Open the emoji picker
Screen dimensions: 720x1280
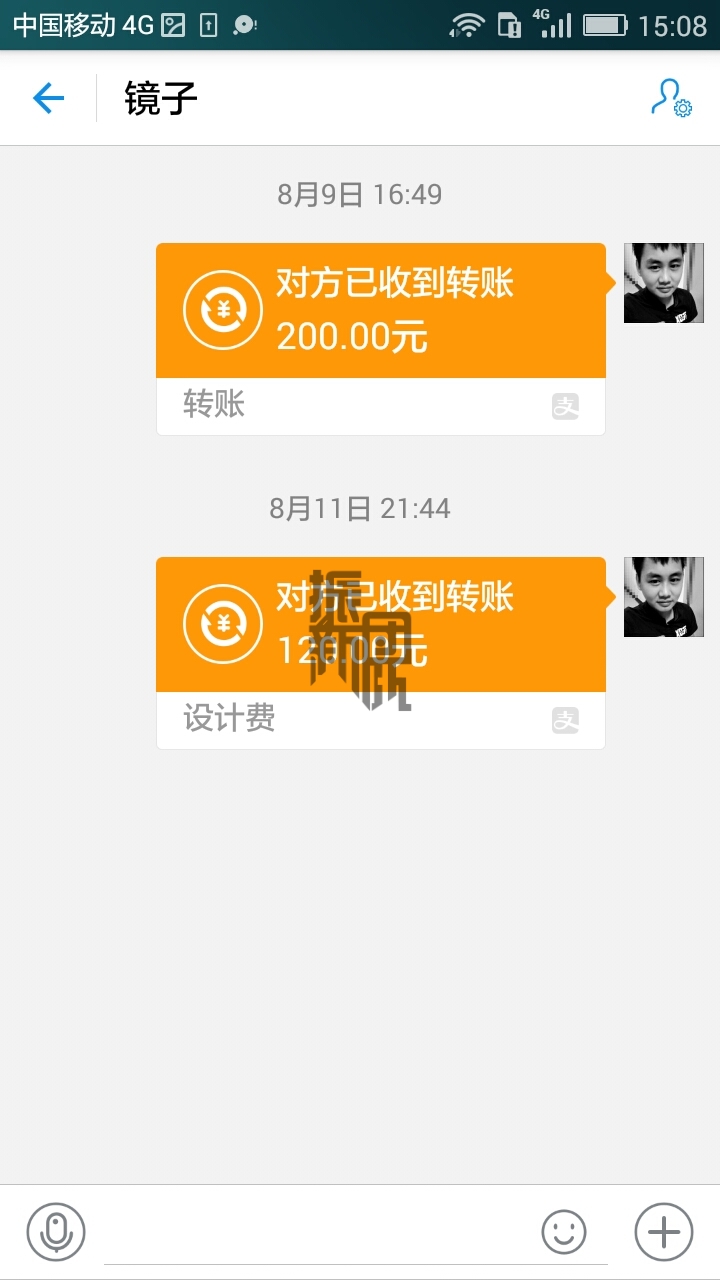tap(564, 1231)
